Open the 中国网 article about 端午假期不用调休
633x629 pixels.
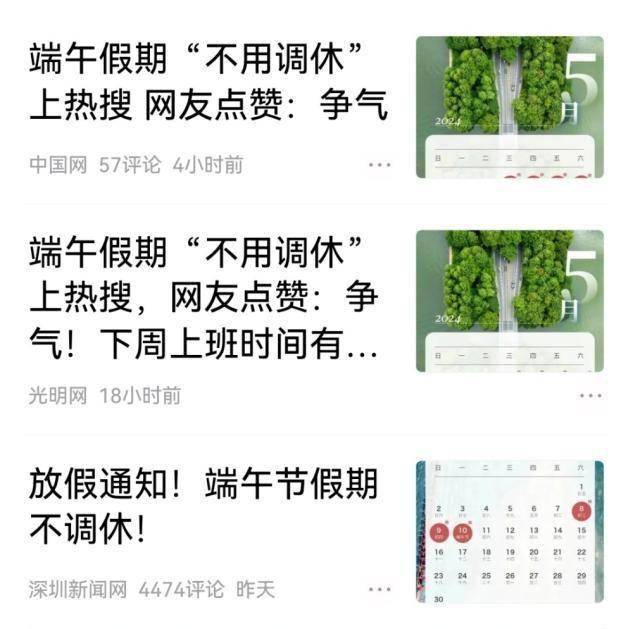(x=208, y=84)
